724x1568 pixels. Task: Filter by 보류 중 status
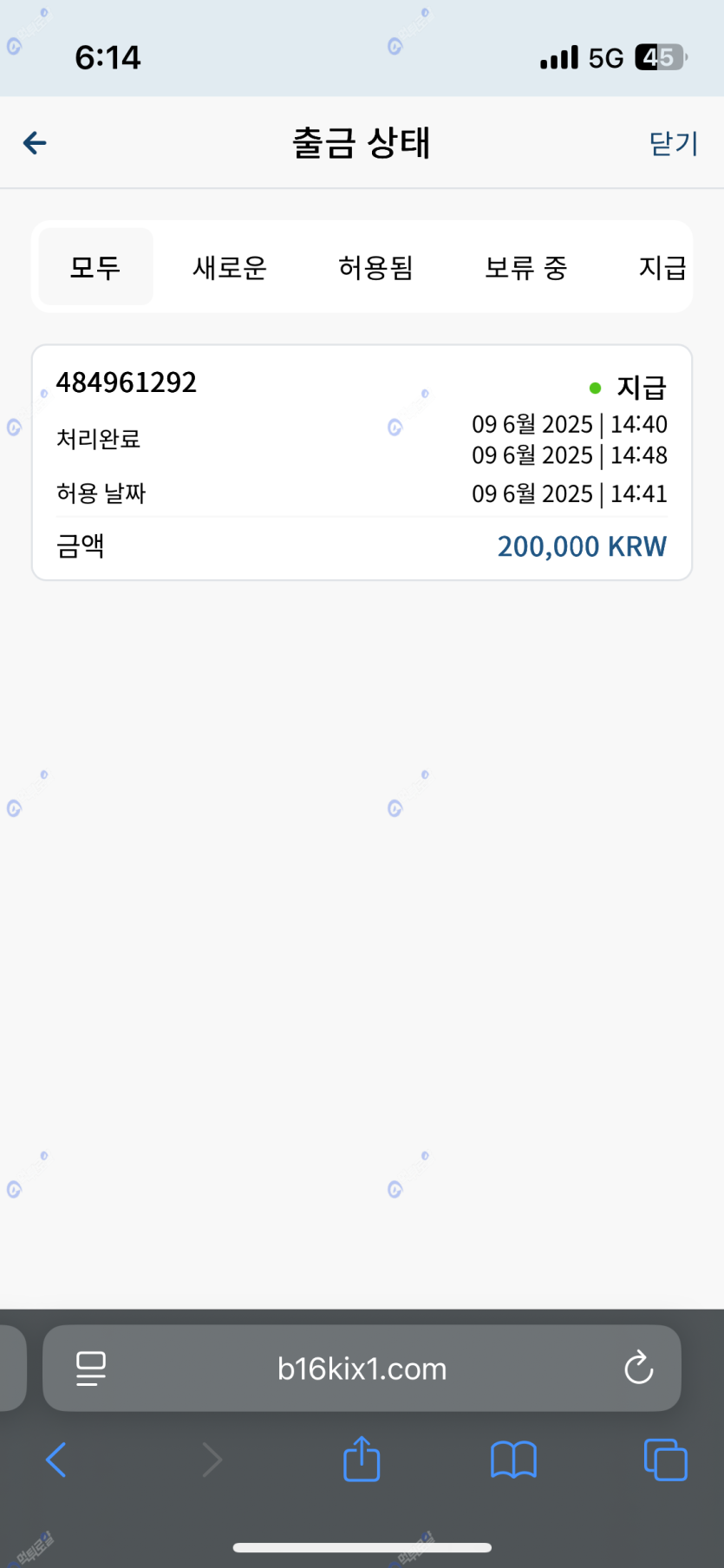click(x=525, y=267)
